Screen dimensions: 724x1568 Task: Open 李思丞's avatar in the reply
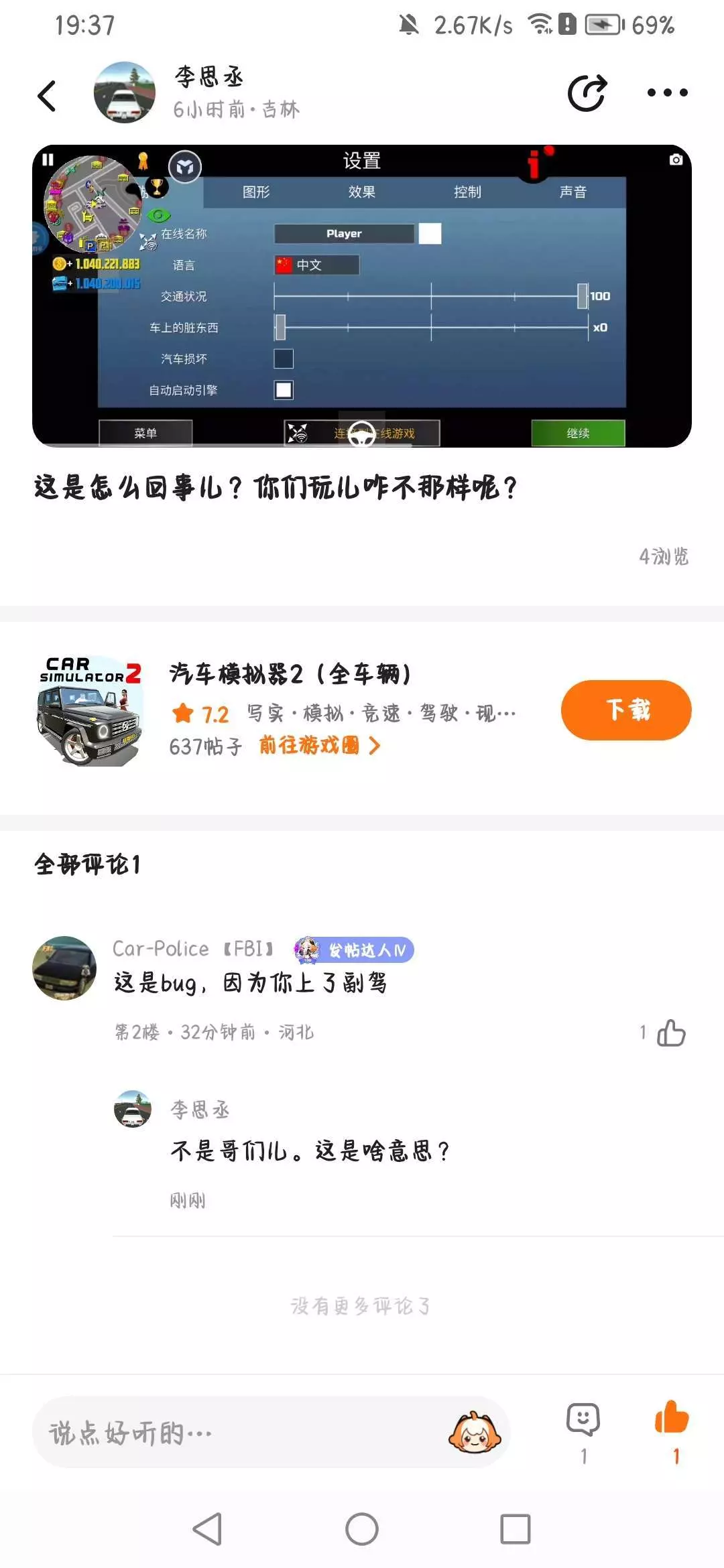point(133,1109)
